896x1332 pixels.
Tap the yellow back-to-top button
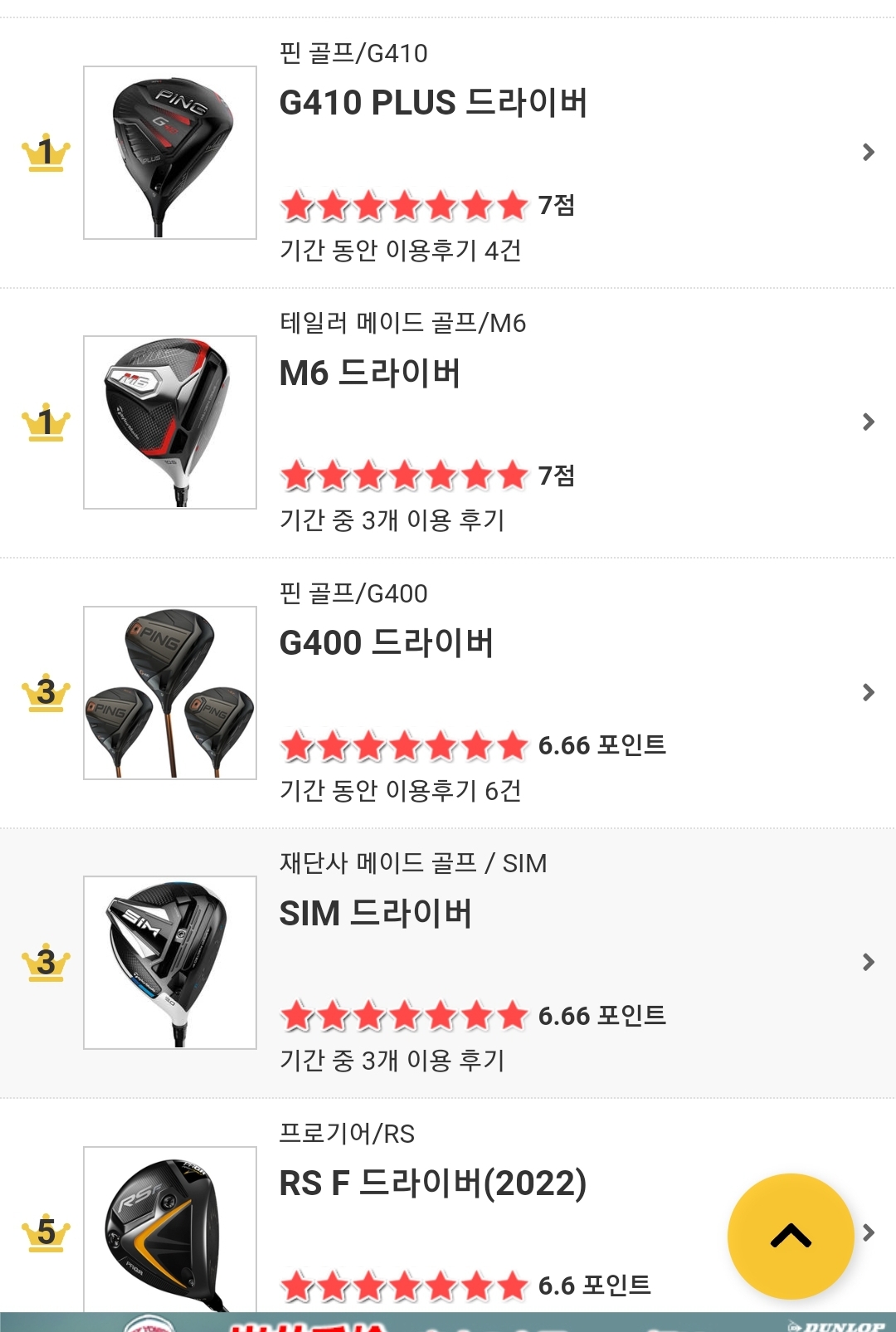(x=790, y=1236)
